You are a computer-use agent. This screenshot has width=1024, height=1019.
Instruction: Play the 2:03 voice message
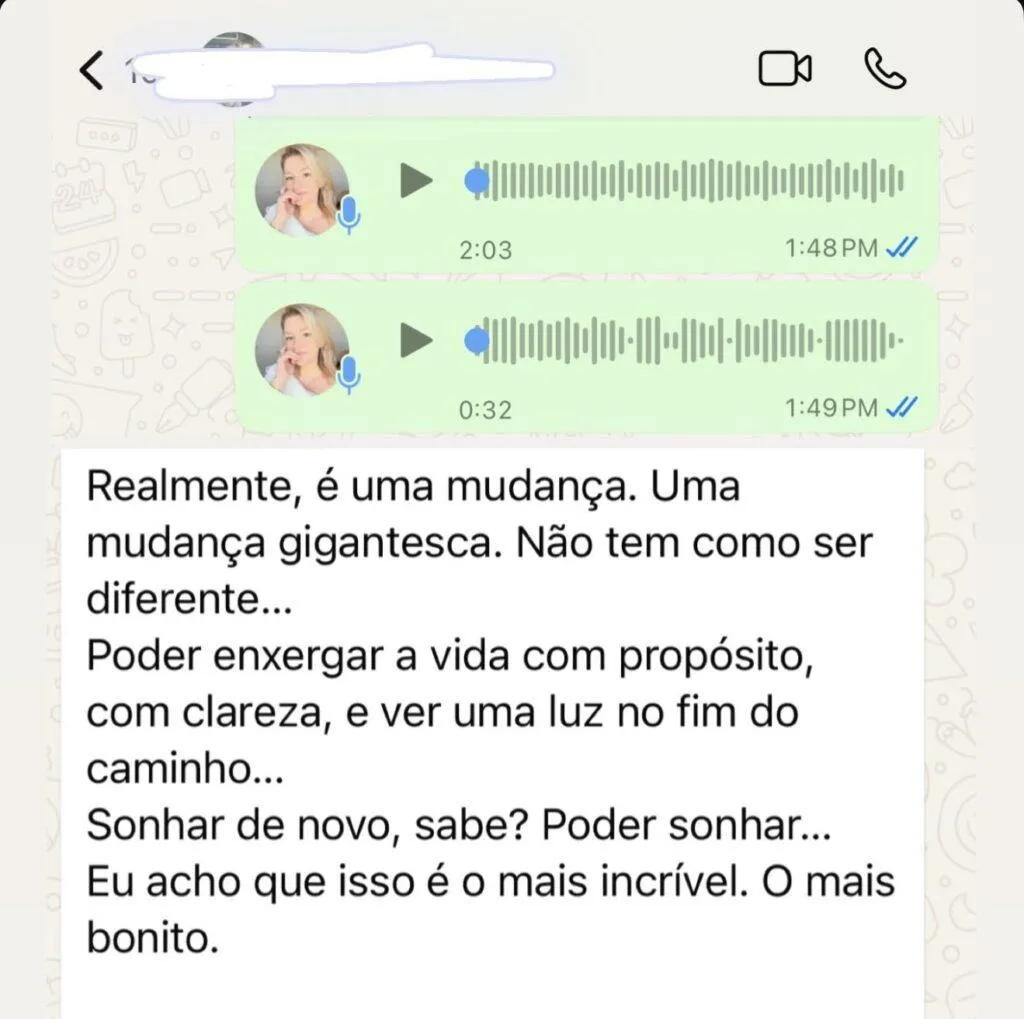pos(416,180)
